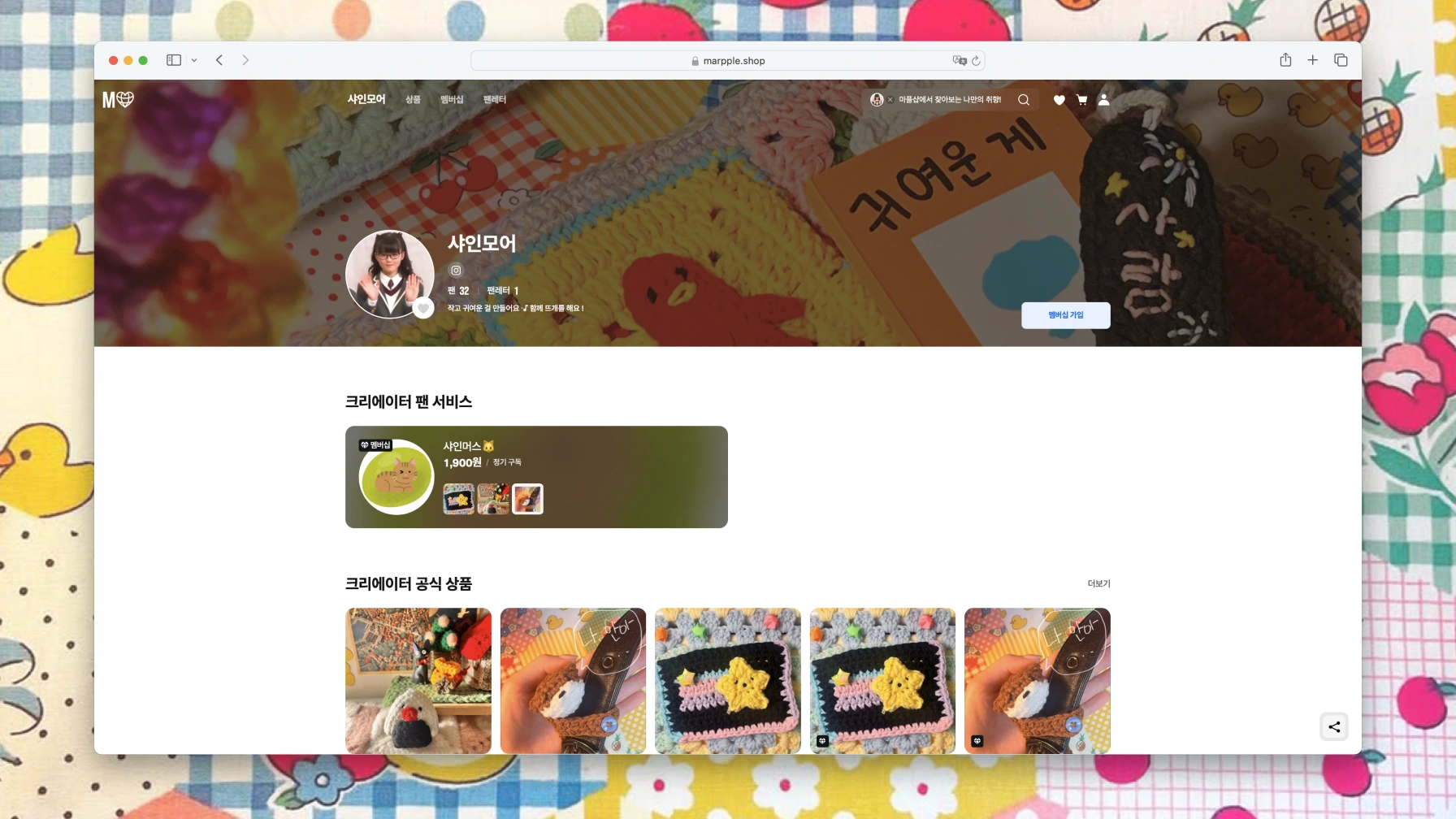Screen dimensions: 1456x819
Task: Go back in the Safari toolbar
Action: [219, 60]
